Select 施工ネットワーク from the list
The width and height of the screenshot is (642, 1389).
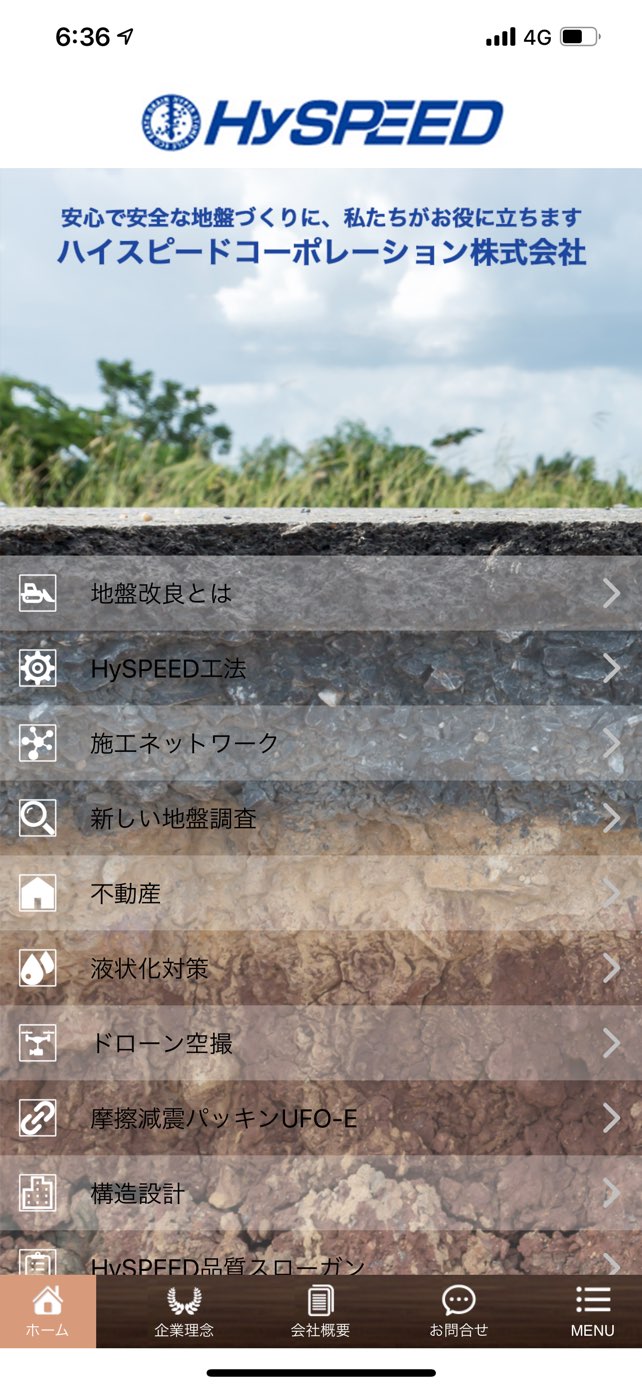[321, 743]
